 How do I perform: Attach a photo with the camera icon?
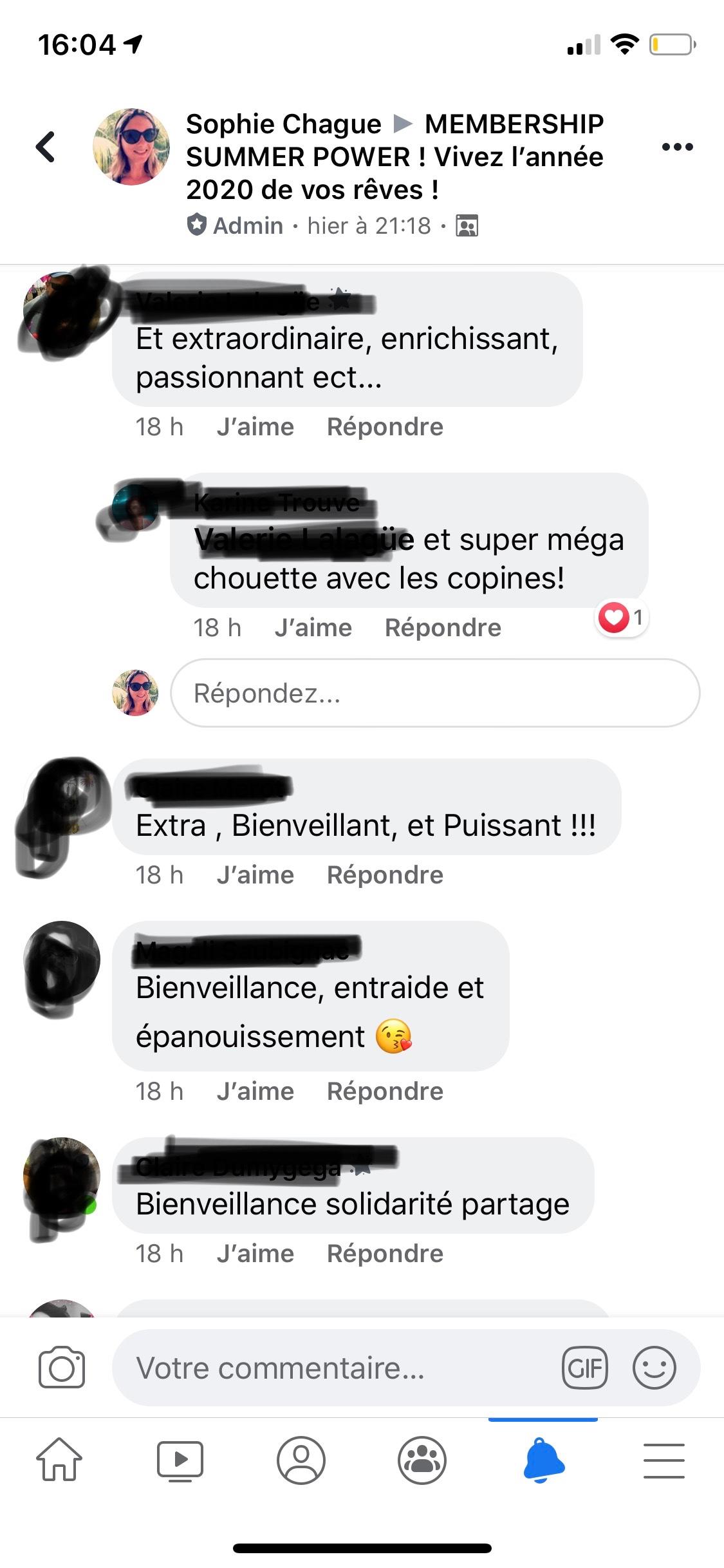tap(62, 1368)
